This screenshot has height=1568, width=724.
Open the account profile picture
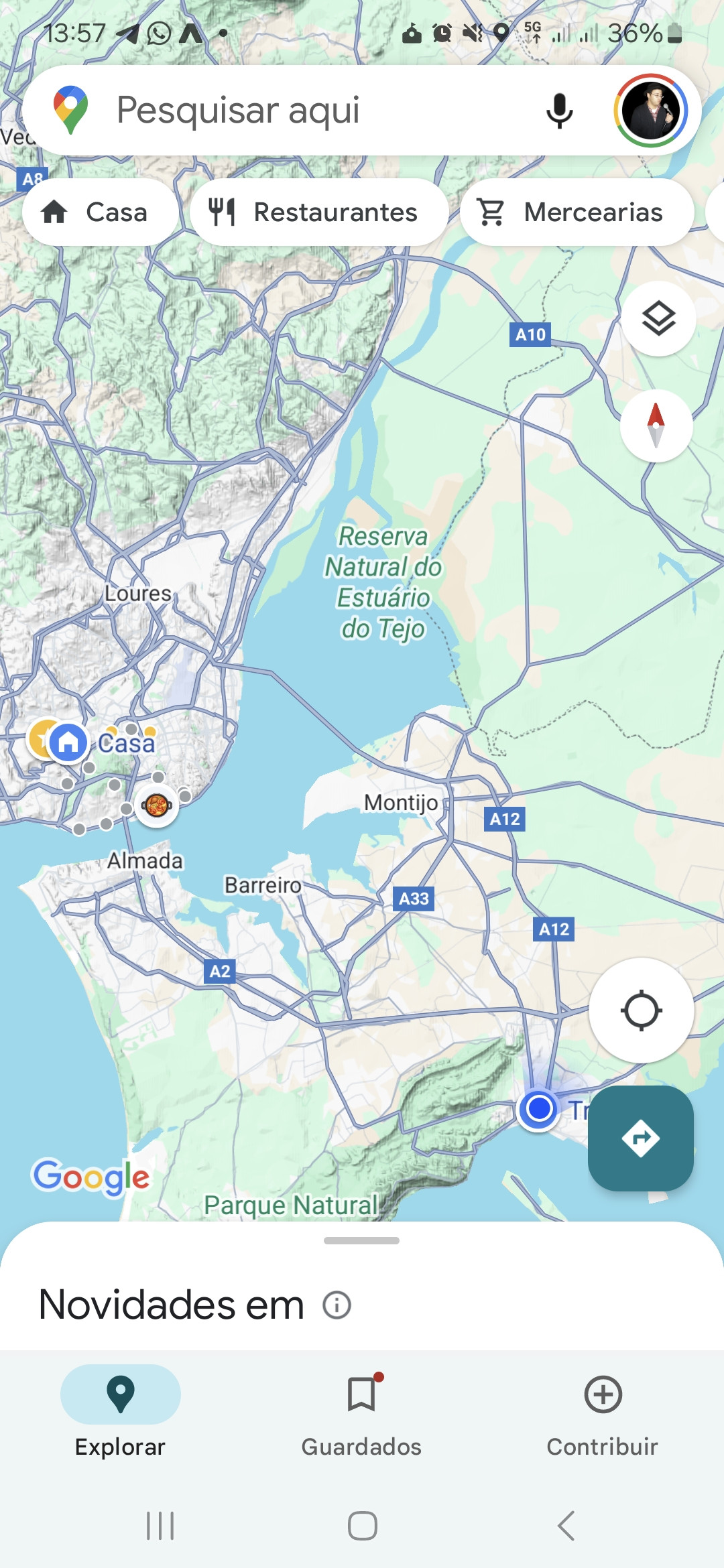click(x=650, y=111)
